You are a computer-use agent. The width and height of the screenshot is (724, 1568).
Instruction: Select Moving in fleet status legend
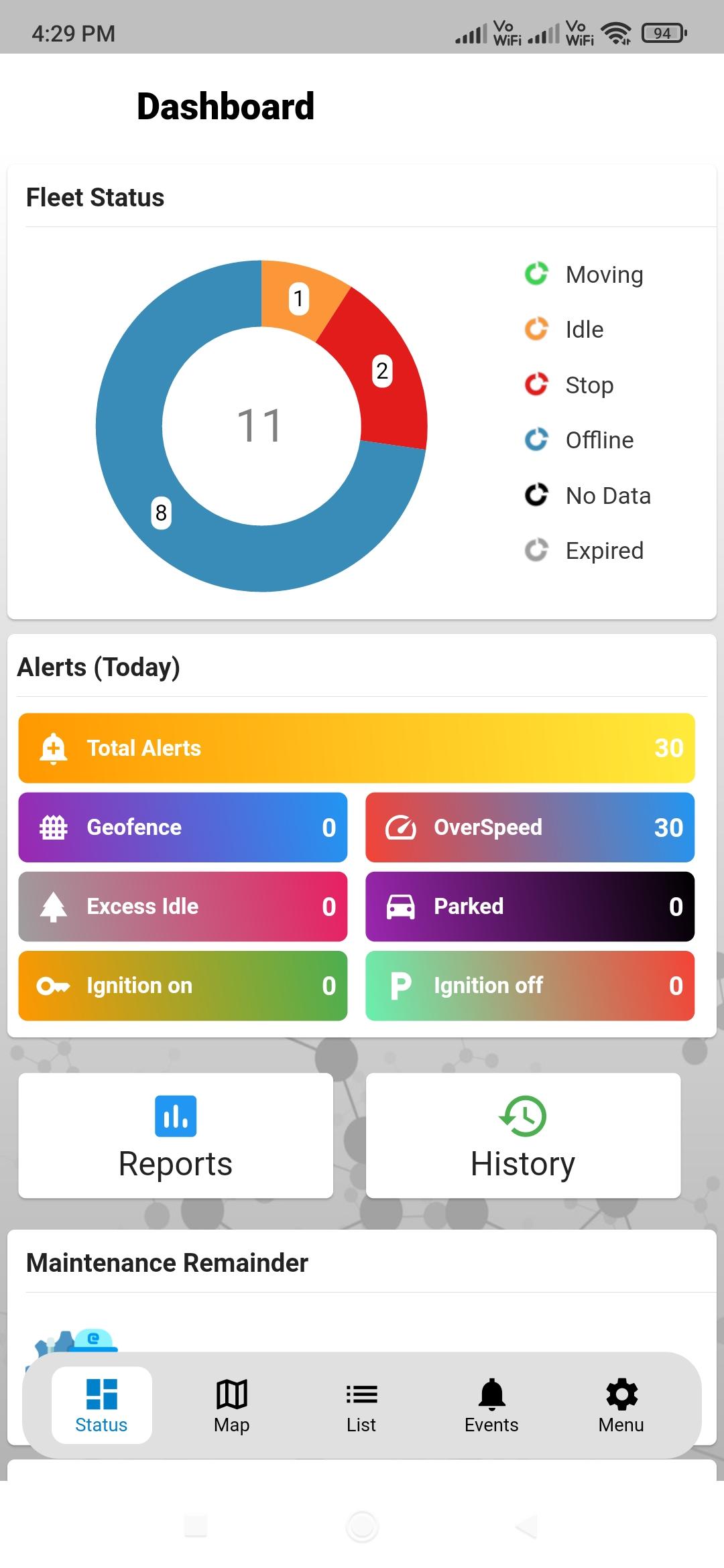point(584,274)
